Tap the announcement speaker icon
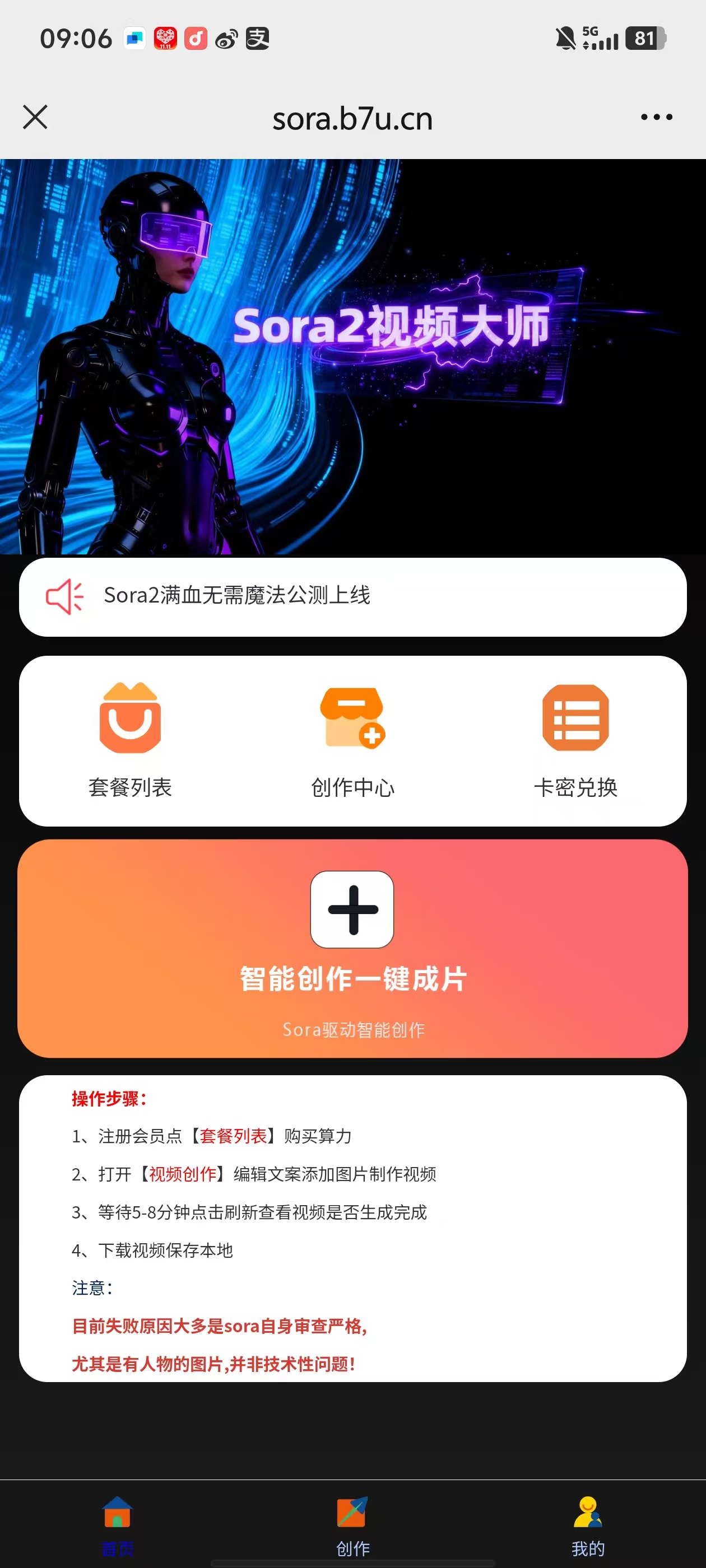Image resolution: width=706 pixels, height=1568 pixels. pyautogui.click(x=64, y=596)
